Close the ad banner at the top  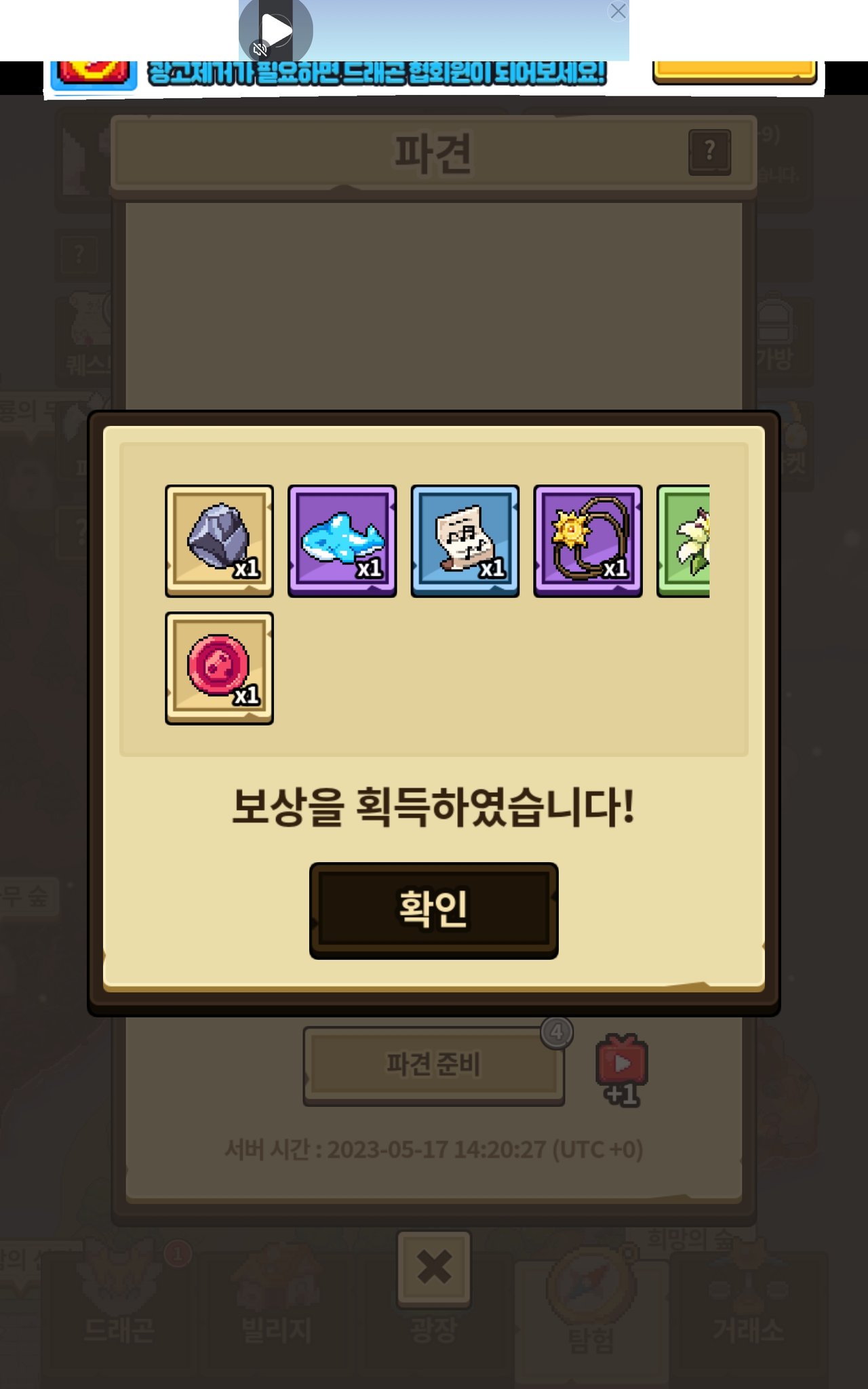pyautogui.click(x=618, y=12)
